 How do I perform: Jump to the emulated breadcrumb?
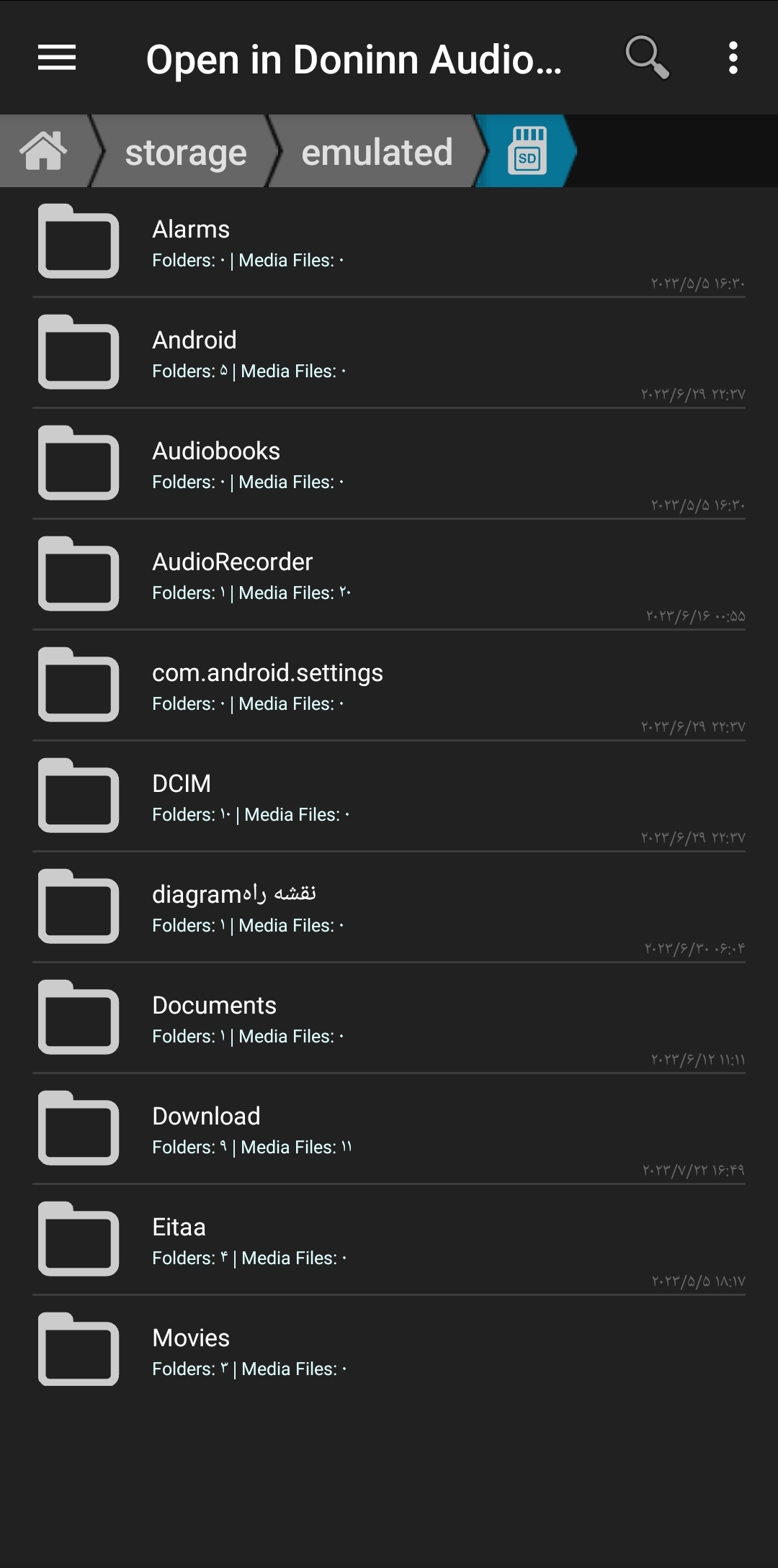[376, 151]
